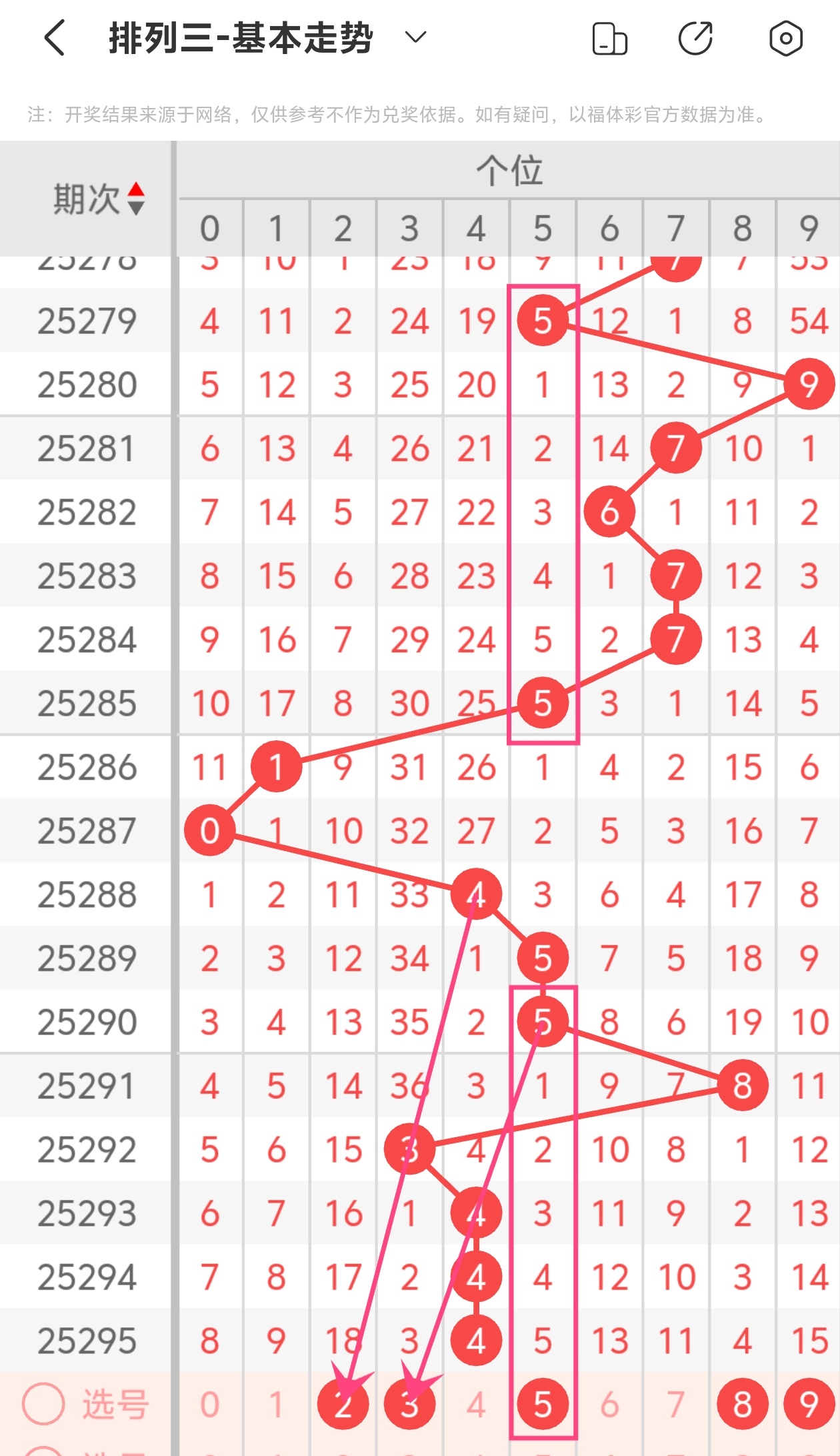Viewport: 840px width, 1456px height.
Task: Pick number 6 in 选号 row
Action: click(x=609, y=1405)
